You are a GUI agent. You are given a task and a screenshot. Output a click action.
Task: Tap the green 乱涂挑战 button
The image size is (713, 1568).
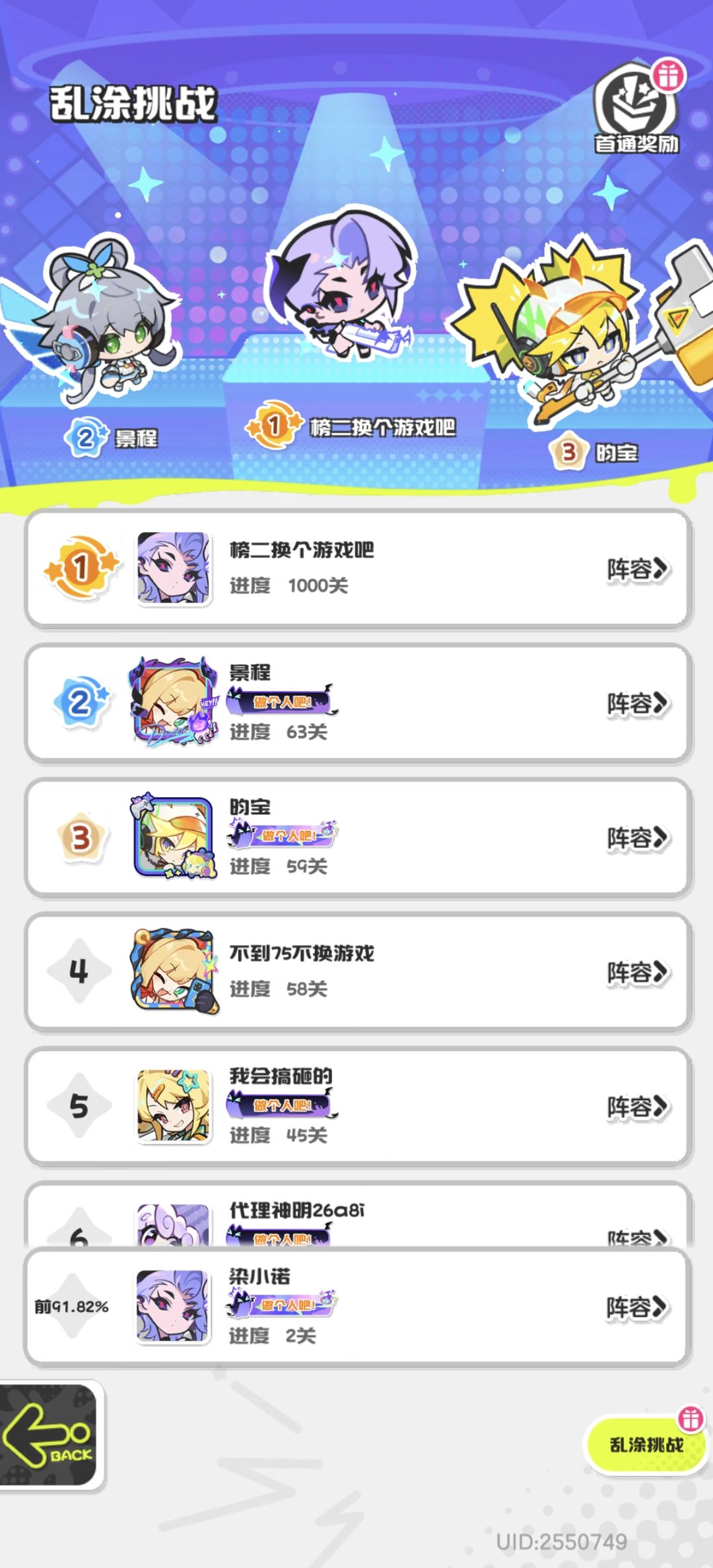tap(646, 1445)
